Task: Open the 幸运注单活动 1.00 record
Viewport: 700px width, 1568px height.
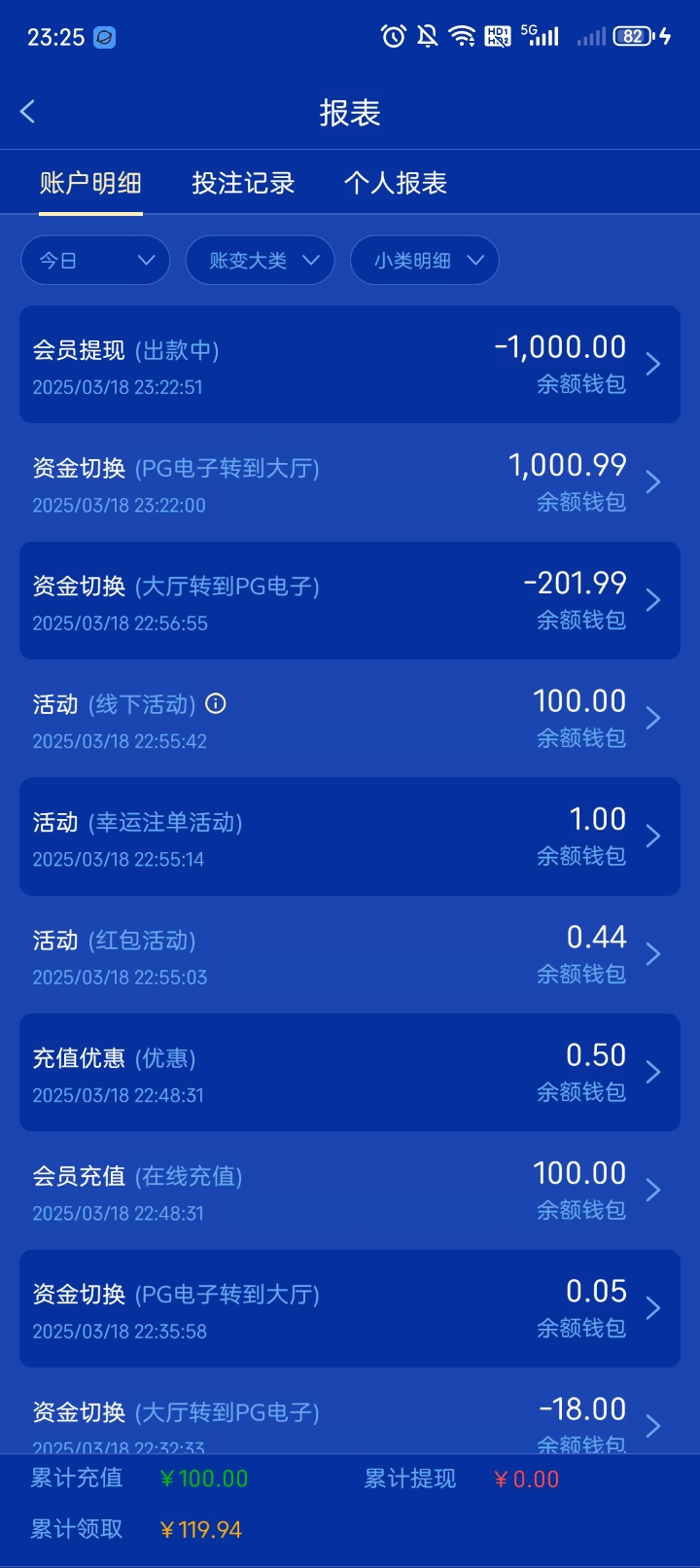Action: coord(350,837)
